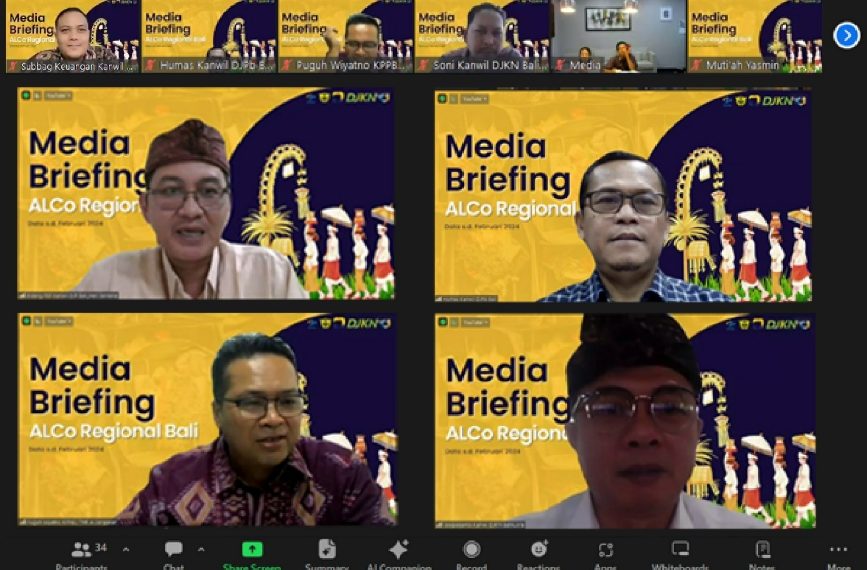Open meeting Notes

(762, 551)
